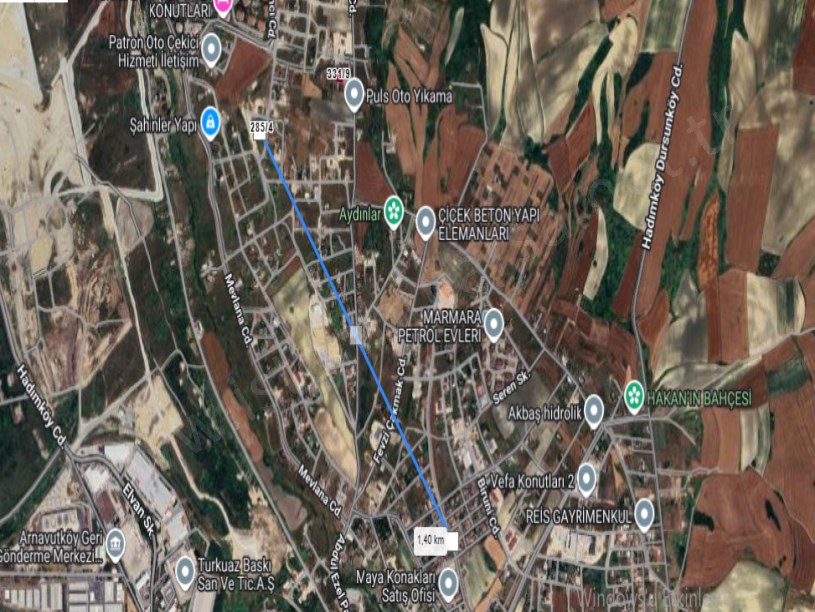Open the Patron Oto Çekici Hizmeti pin
Image resolution: width=815 pixels, height=612 pixels.
[x=211, y=48]
